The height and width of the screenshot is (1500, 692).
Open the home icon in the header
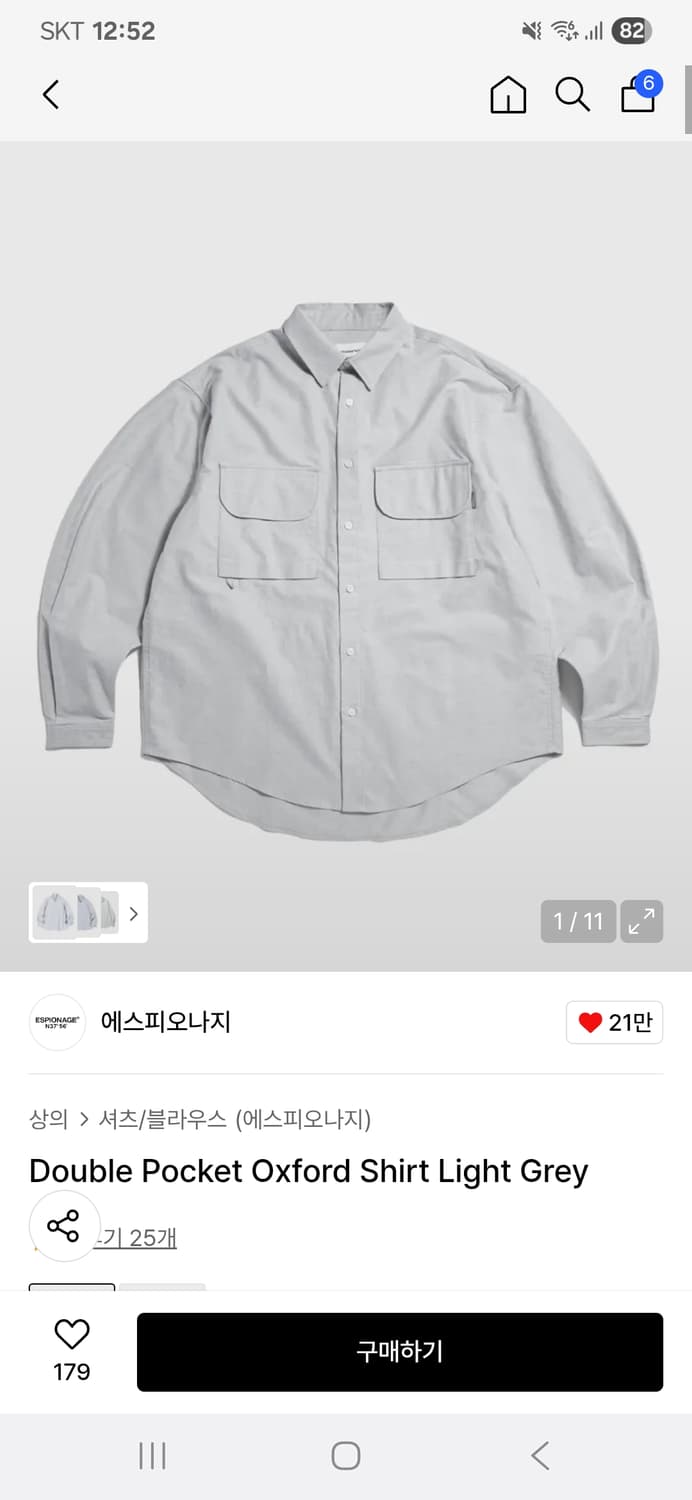click(508, 95)
